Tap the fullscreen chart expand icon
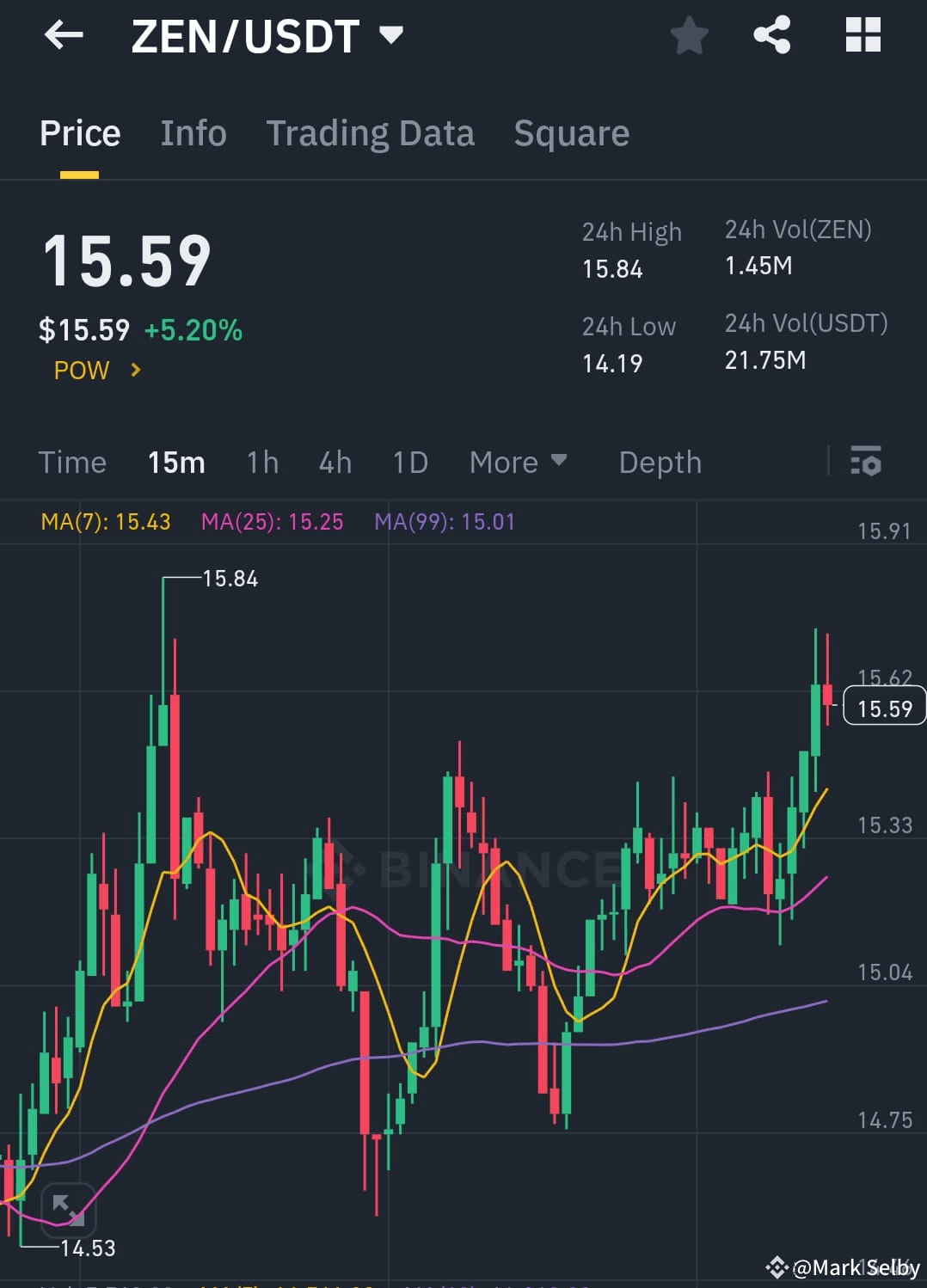Screen dimensions: 927x1288 point(68,1208)
